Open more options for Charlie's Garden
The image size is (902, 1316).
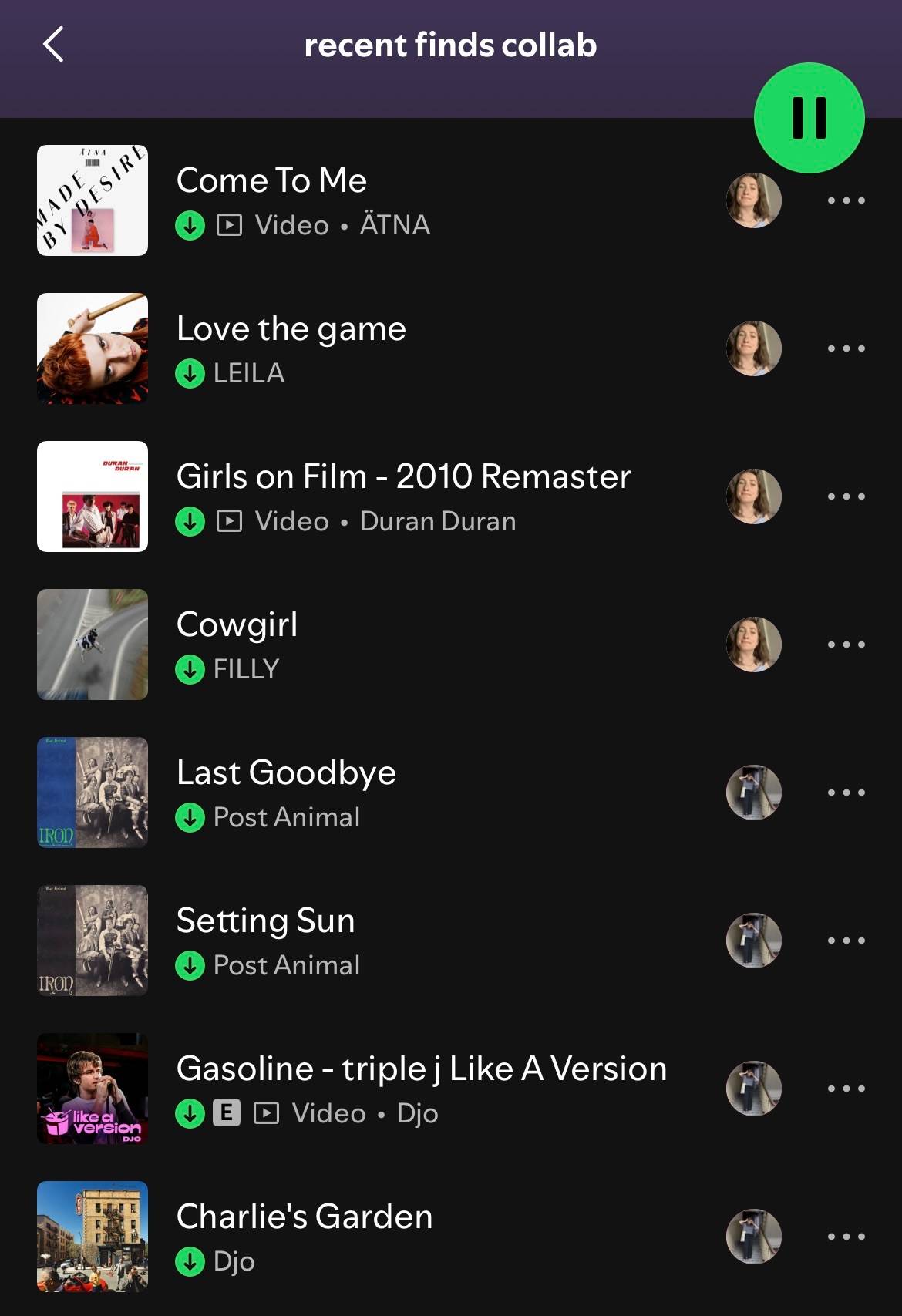tap(846, 1237)
